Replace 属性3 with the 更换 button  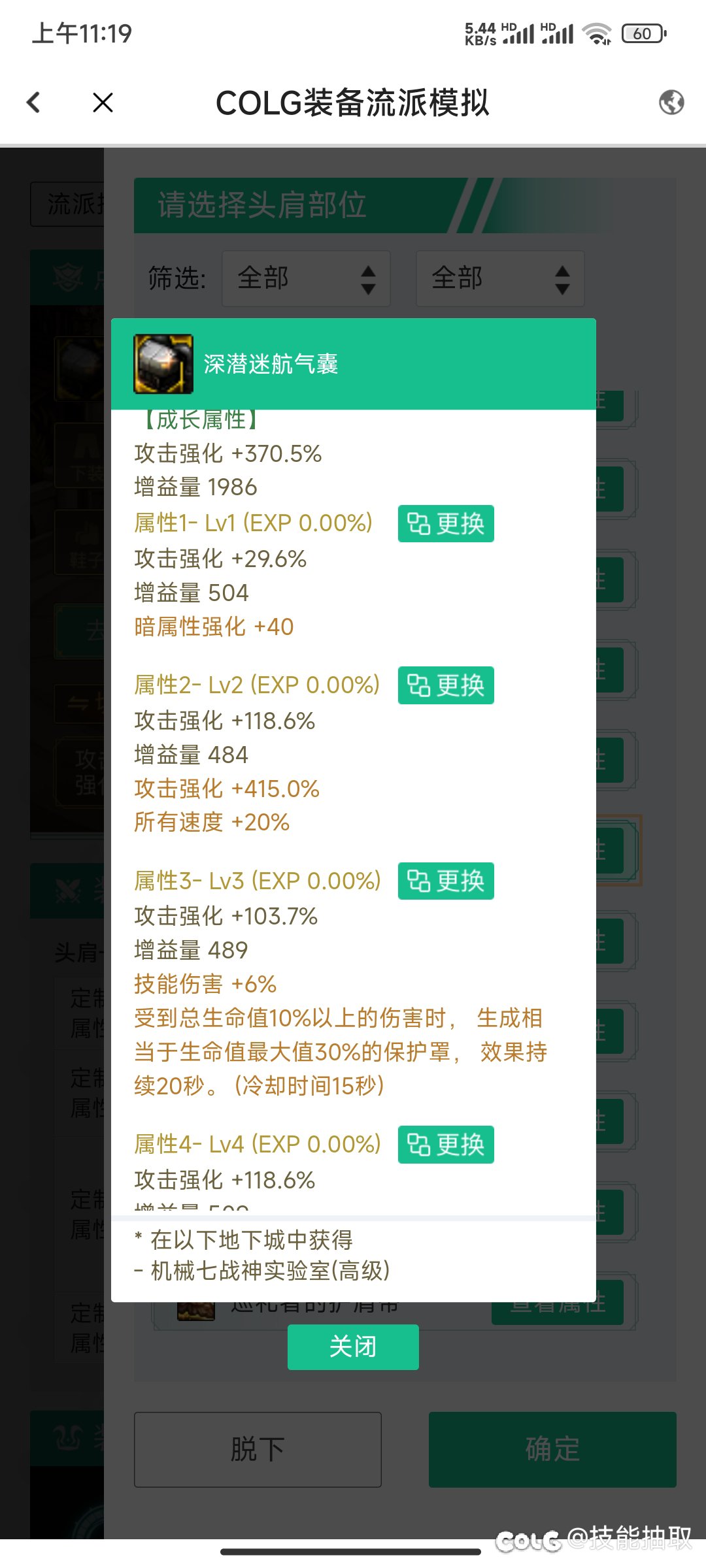click(x=446, y=881)
